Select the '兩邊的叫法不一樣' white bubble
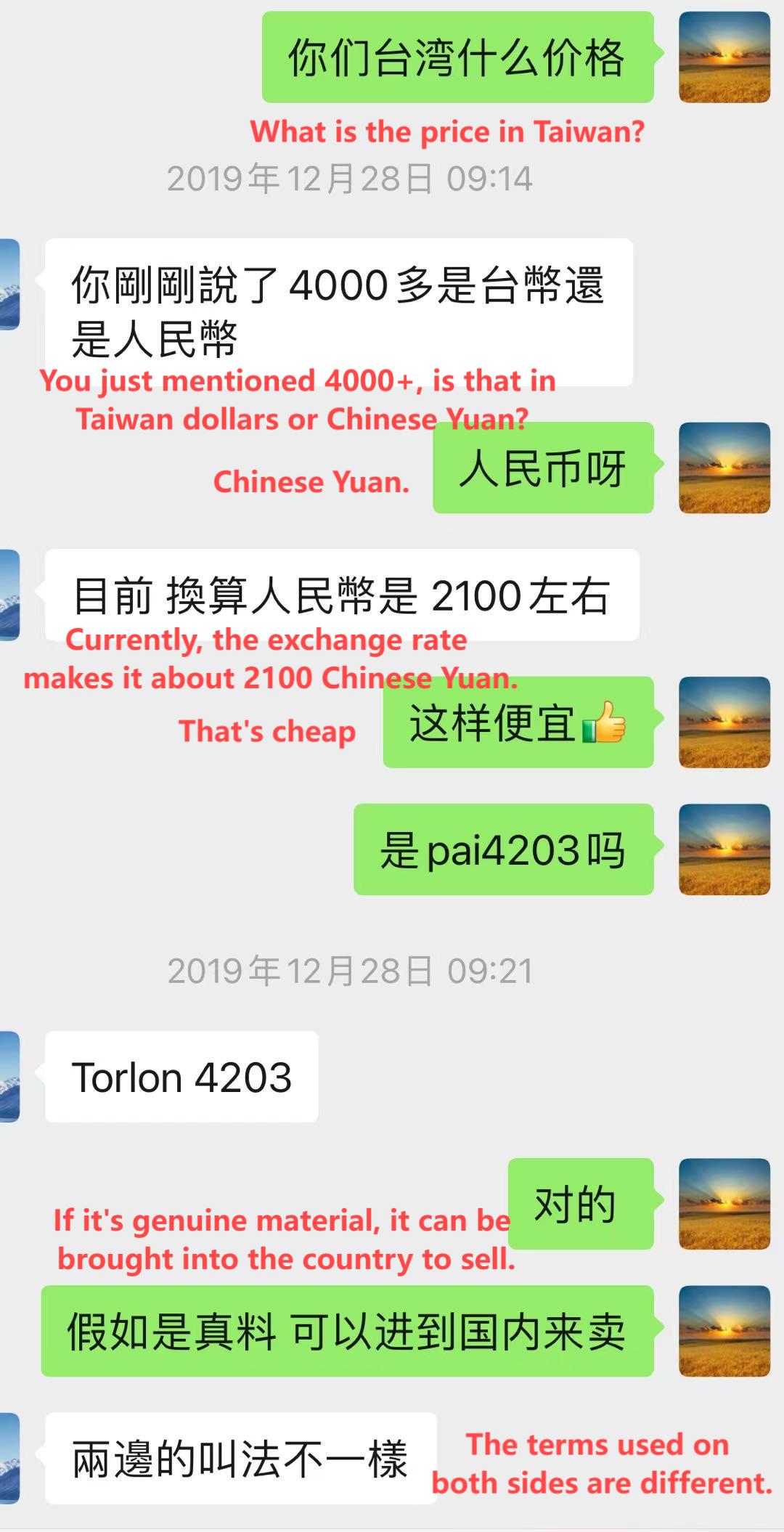The width and height of the screenshot is (784, 1532). (x=240, y=1459)
